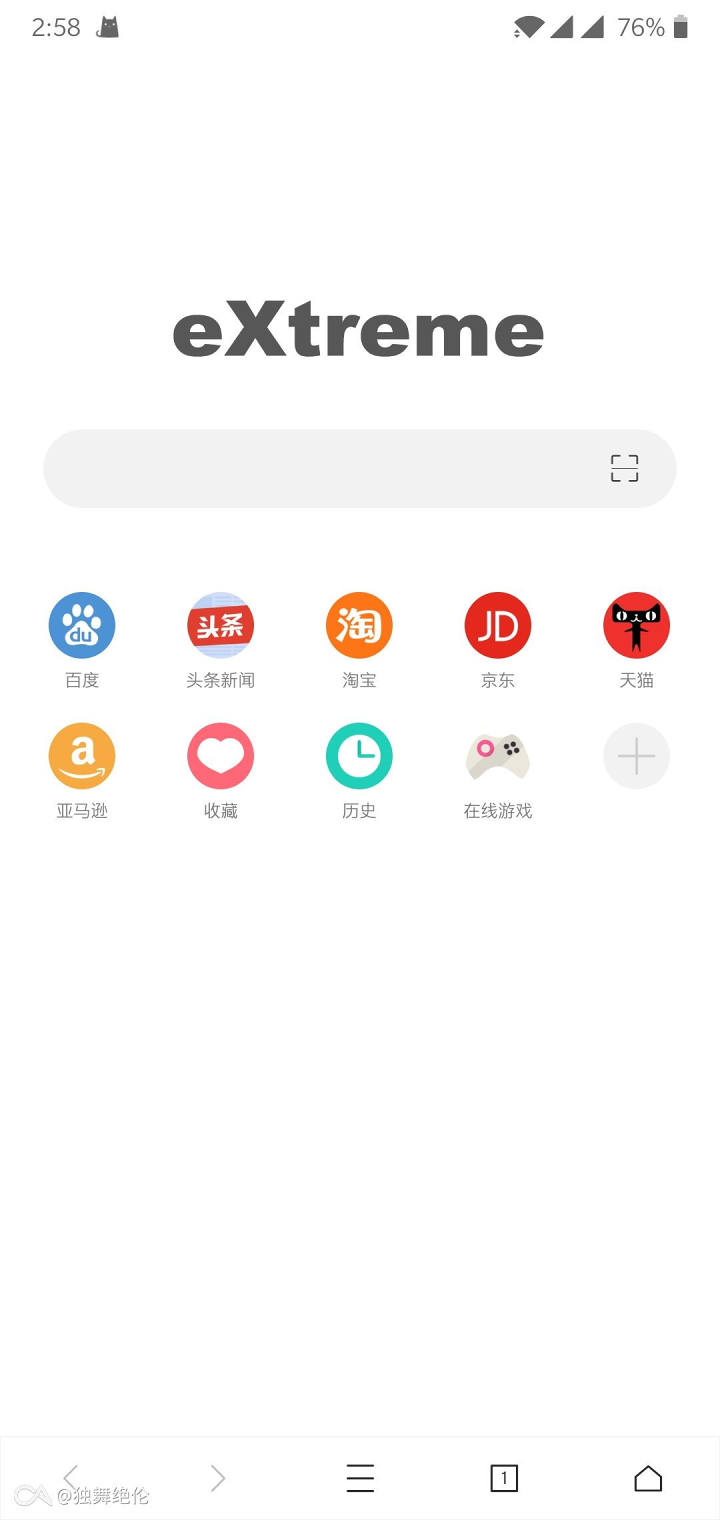720x1520 pixels.
Task: Open 收藏 bookmarks
Action: pyautogui.click(x=220, y=757)
